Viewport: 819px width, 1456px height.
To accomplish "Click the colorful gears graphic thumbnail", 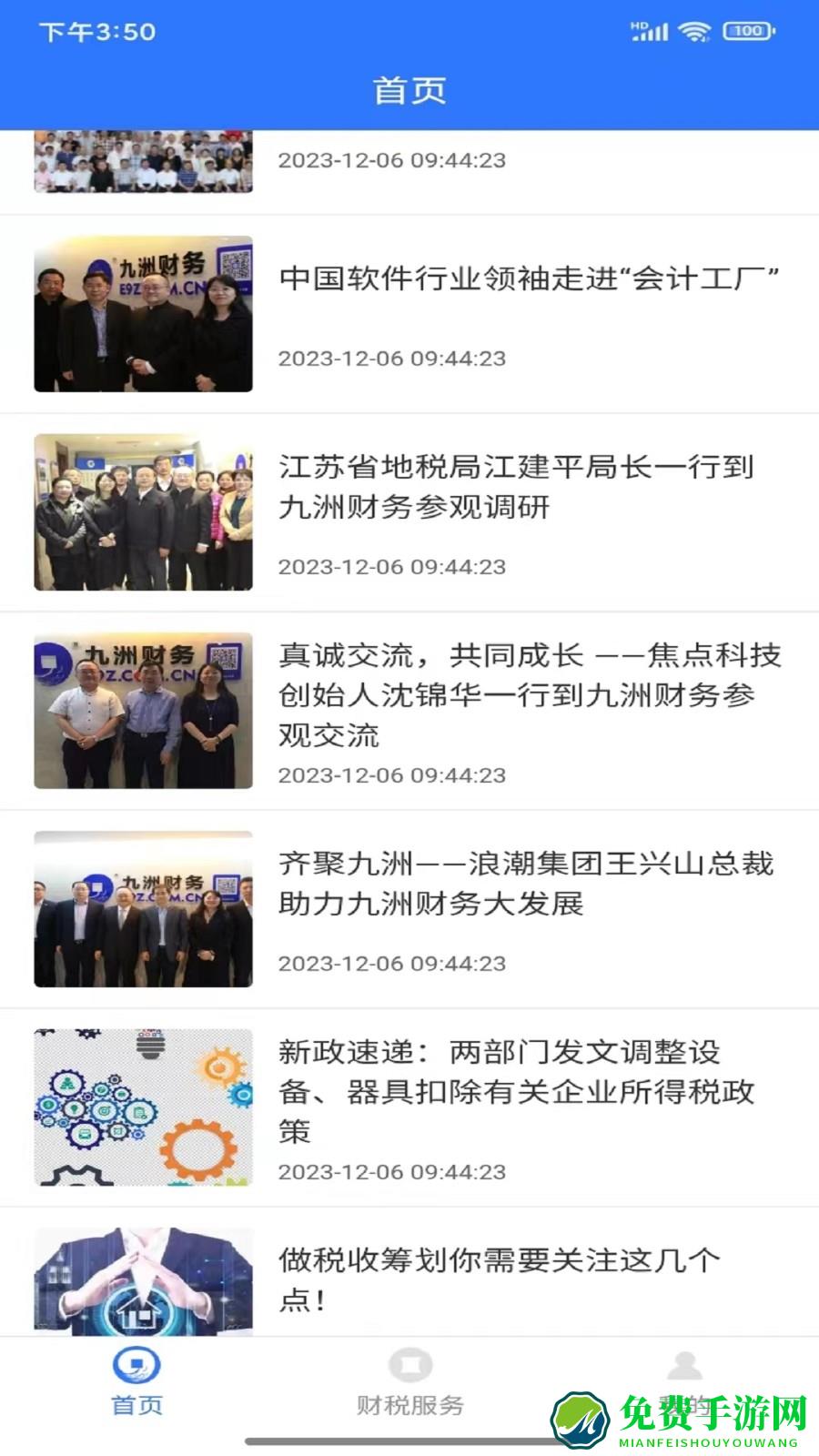I will tap(142, 1107).
